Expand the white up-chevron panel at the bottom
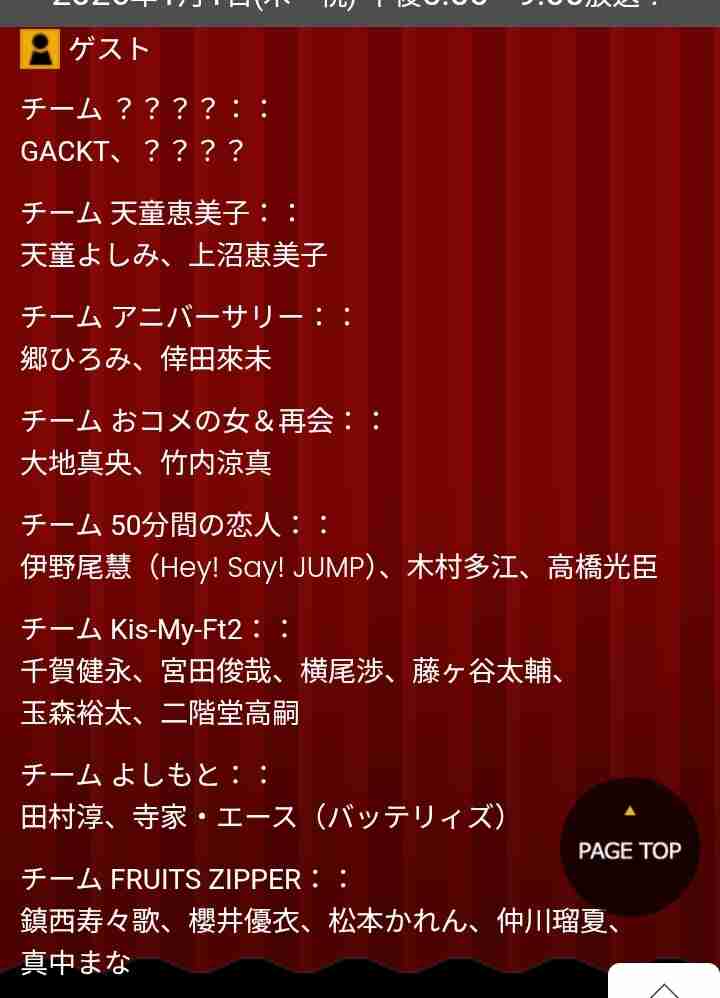Screen dimensions: 720x998 point(663,984)
